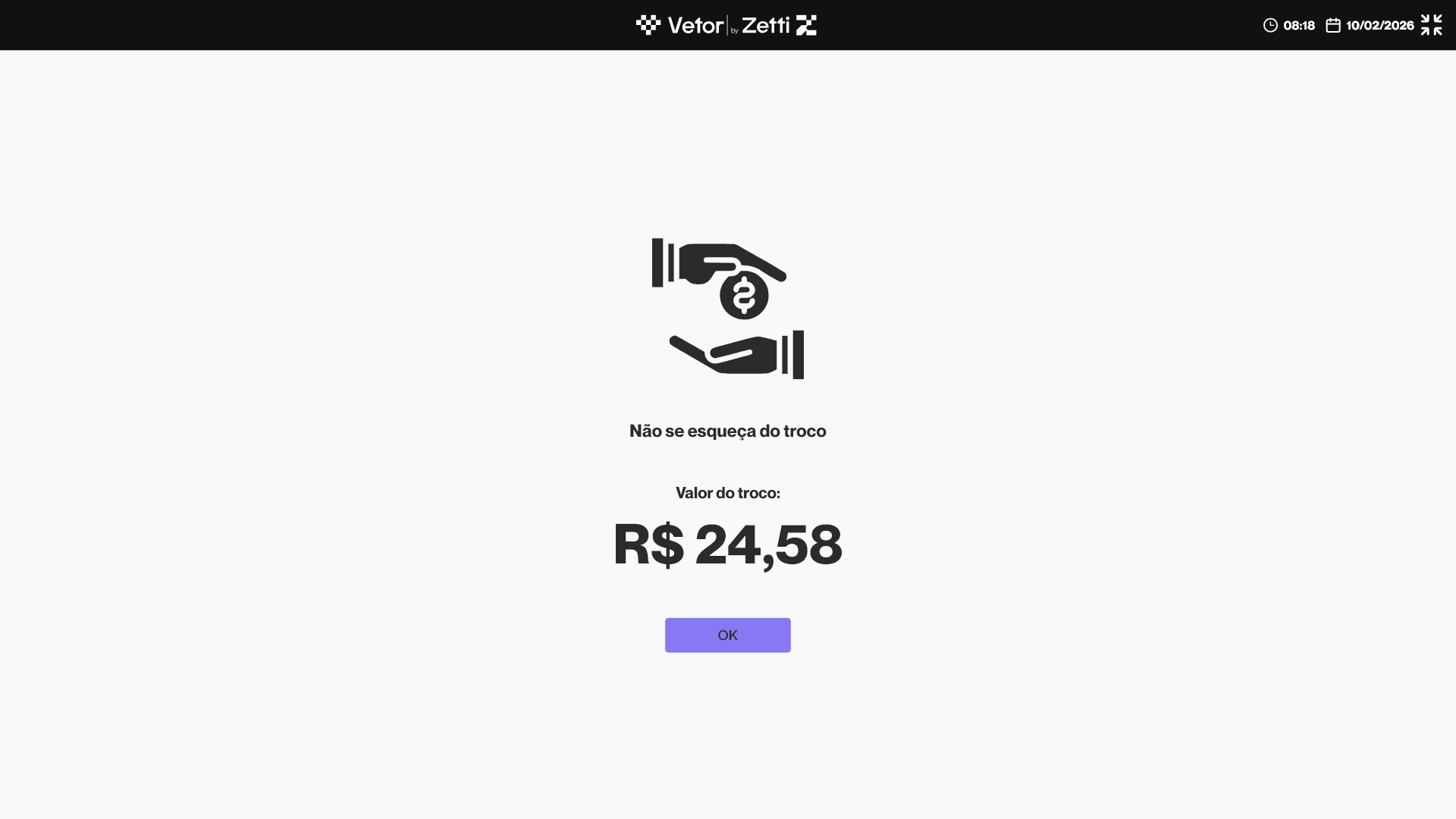Confirm the change reminder with OK
Screen dimensions: 1456x819
727,635
